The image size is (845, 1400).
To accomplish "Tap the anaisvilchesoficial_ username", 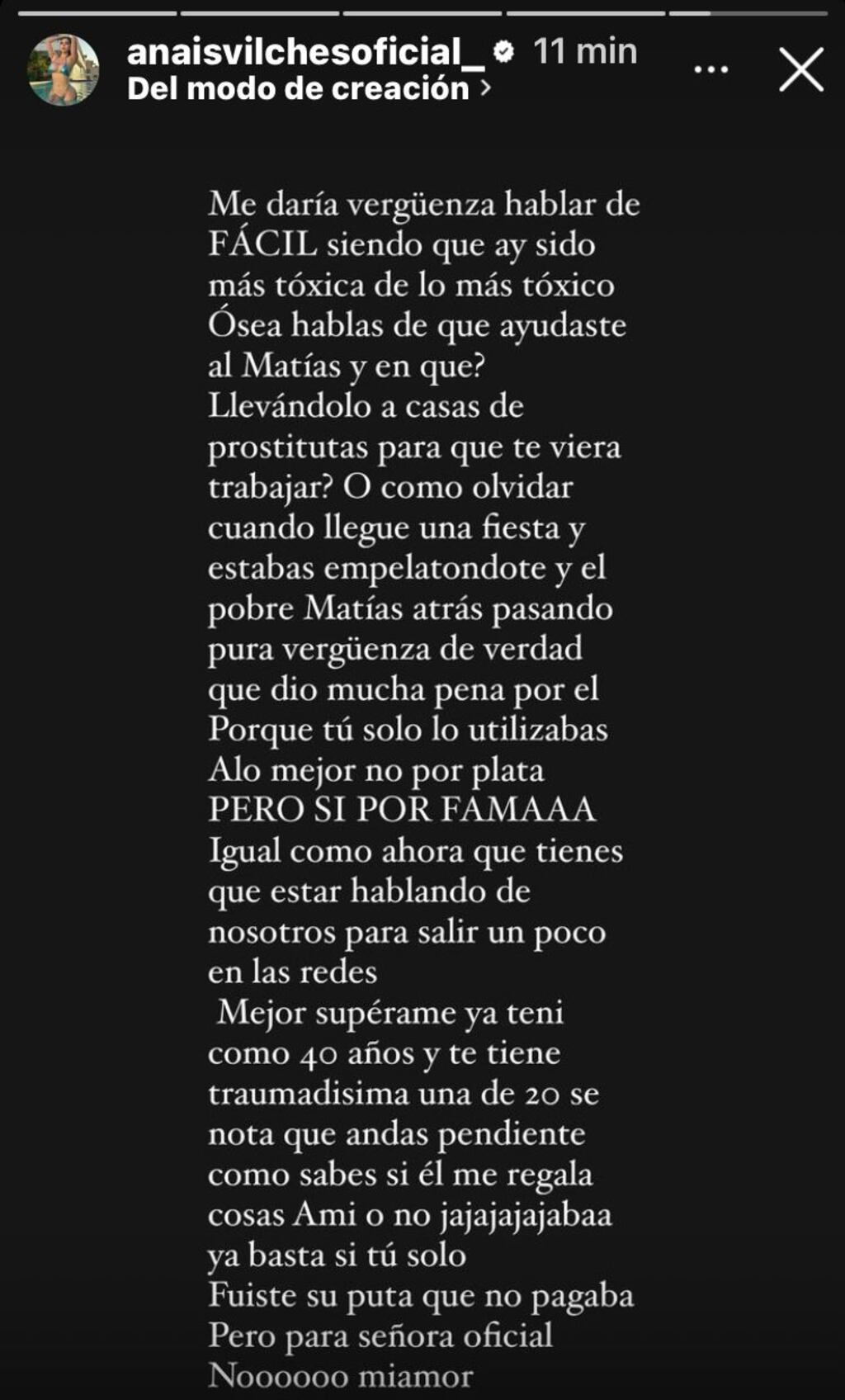I will pos(306,51).
